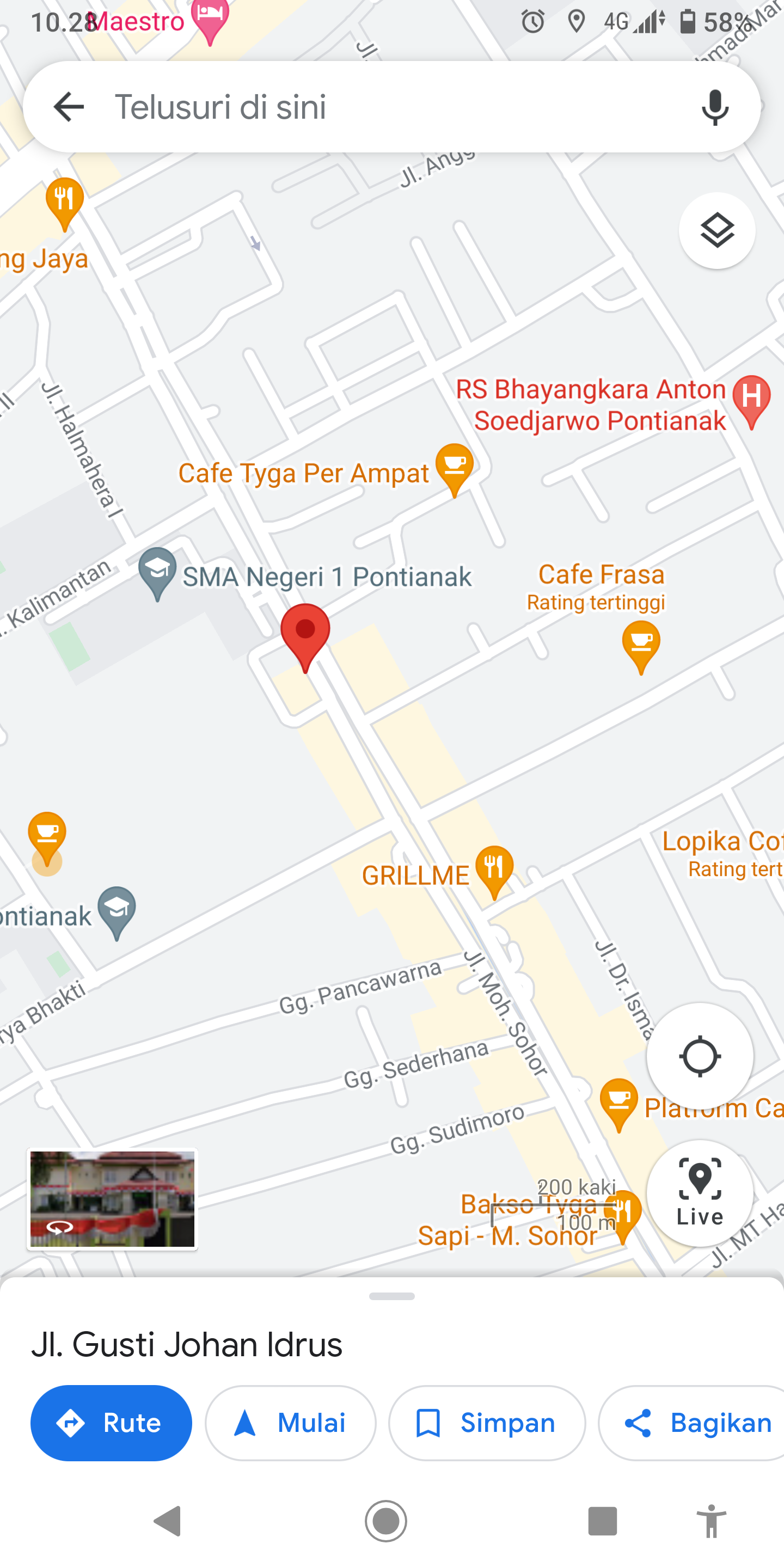The image size is (784, 1568).
Task: Tap the back arrow in search bar
Action: (69, 107)
